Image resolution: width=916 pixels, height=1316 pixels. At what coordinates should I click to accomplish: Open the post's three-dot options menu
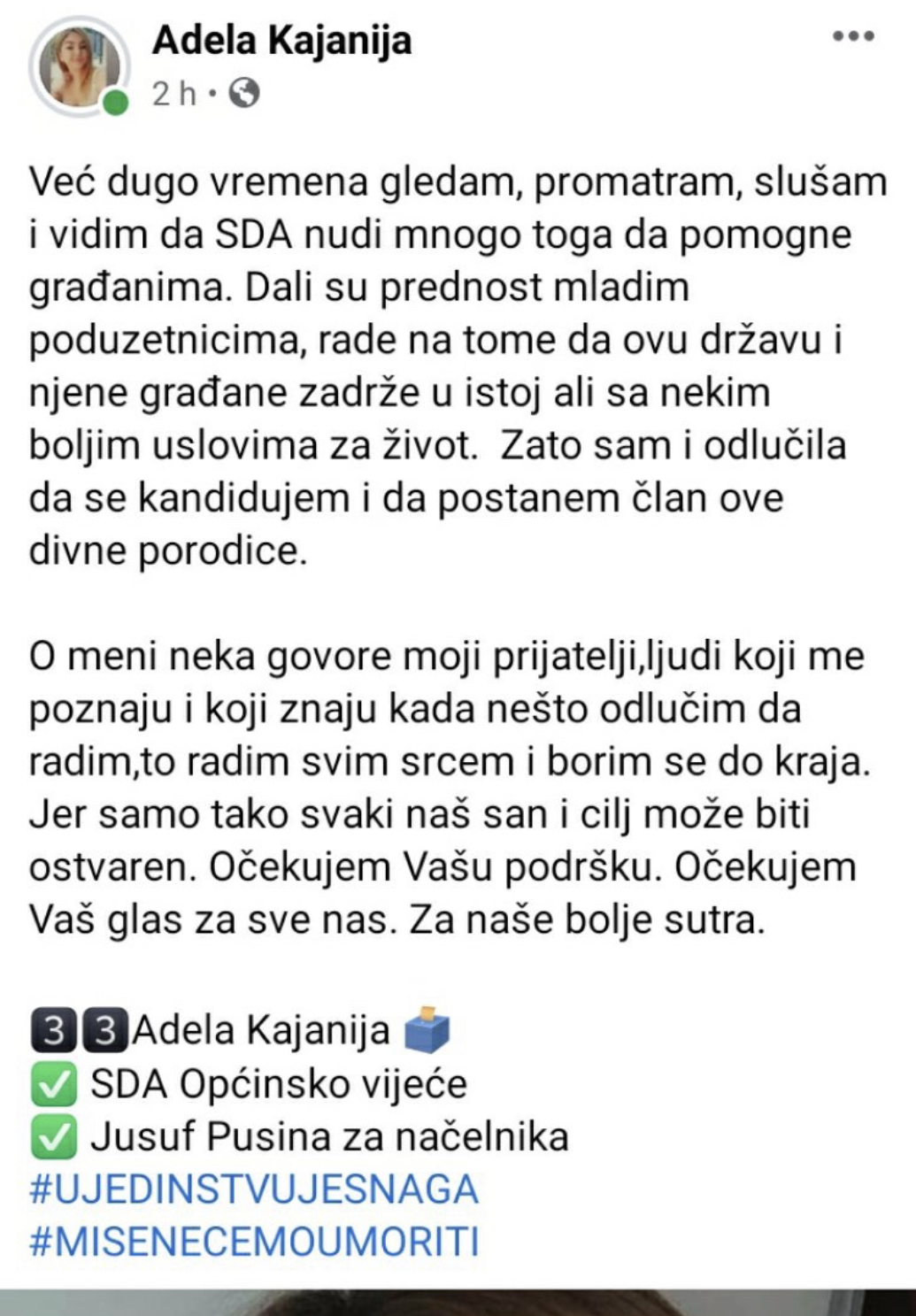click(x=853, y=37)
